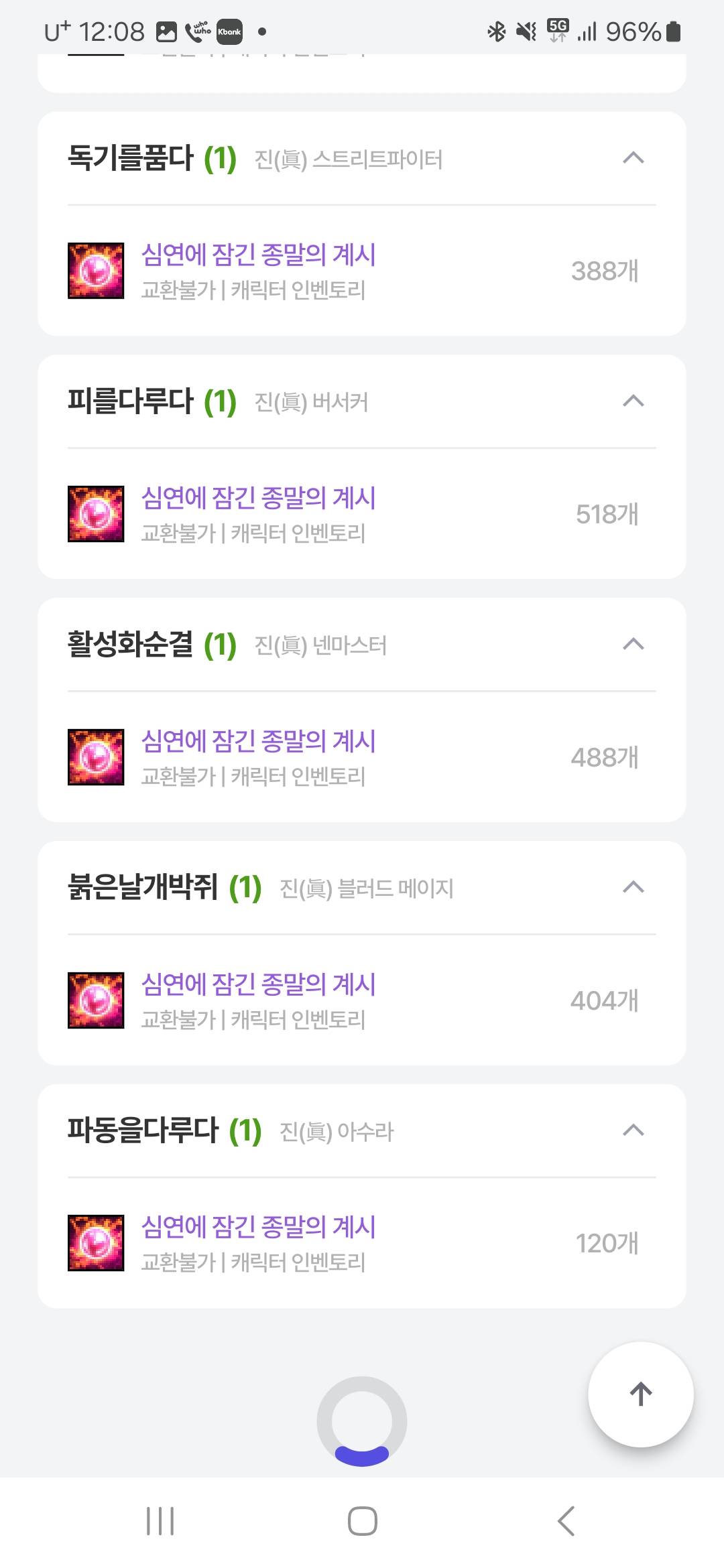Open 심연에 잠긴 종말의 계시 under 붉은날개박쥐
Screen dimensions: 724x1568
point(258,984)
